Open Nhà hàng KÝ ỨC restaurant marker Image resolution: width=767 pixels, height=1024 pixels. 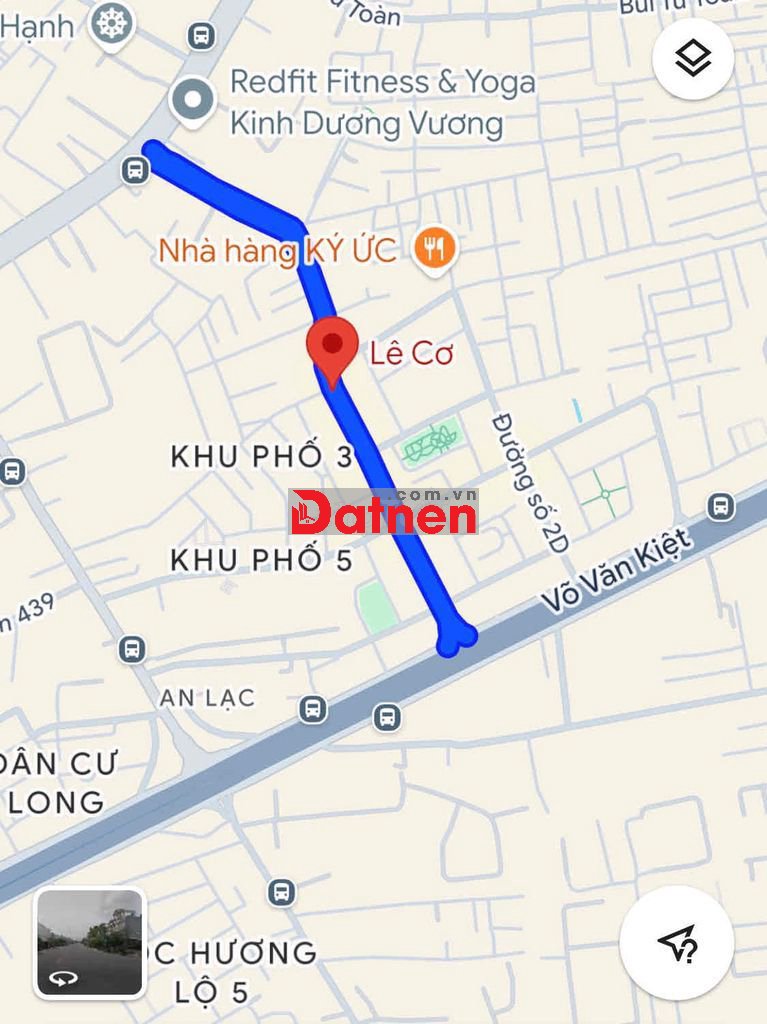[435, 247]
